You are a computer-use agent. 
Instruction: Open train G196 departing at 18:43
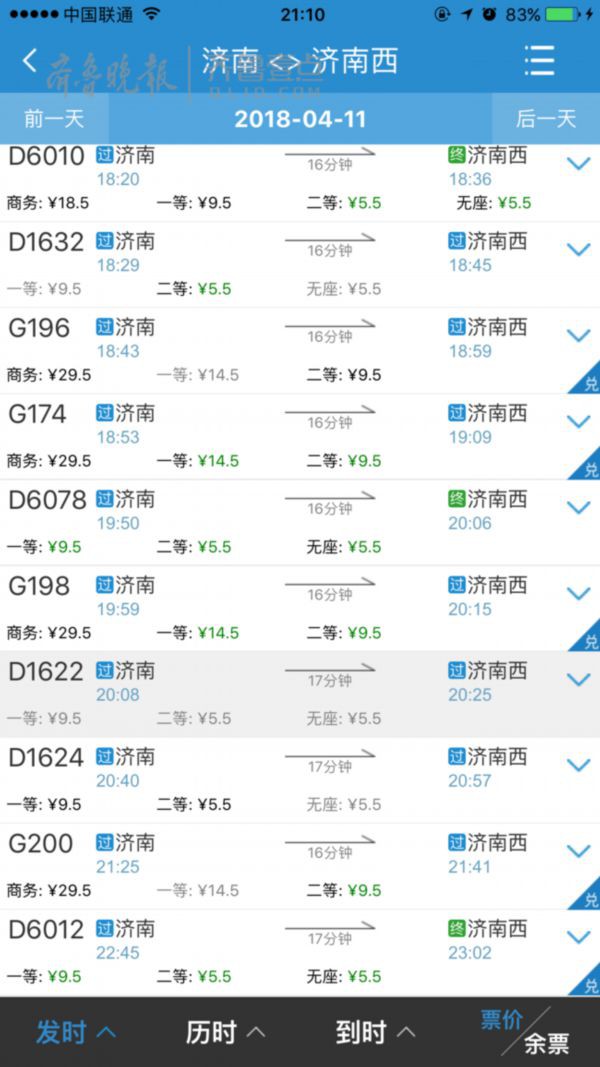pyautogui.click(x=300, y=350)
